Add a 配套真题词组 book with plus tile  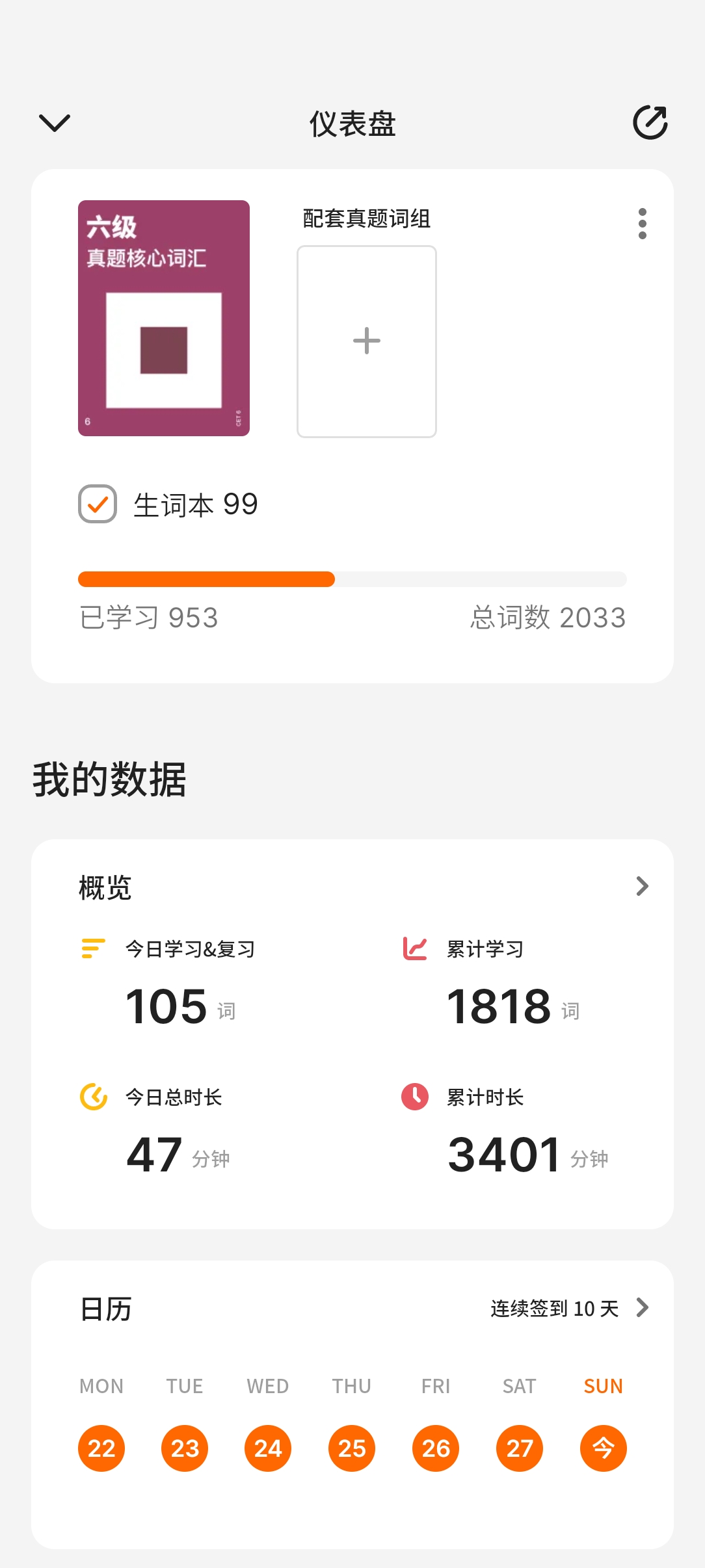(x=367, y=341)
